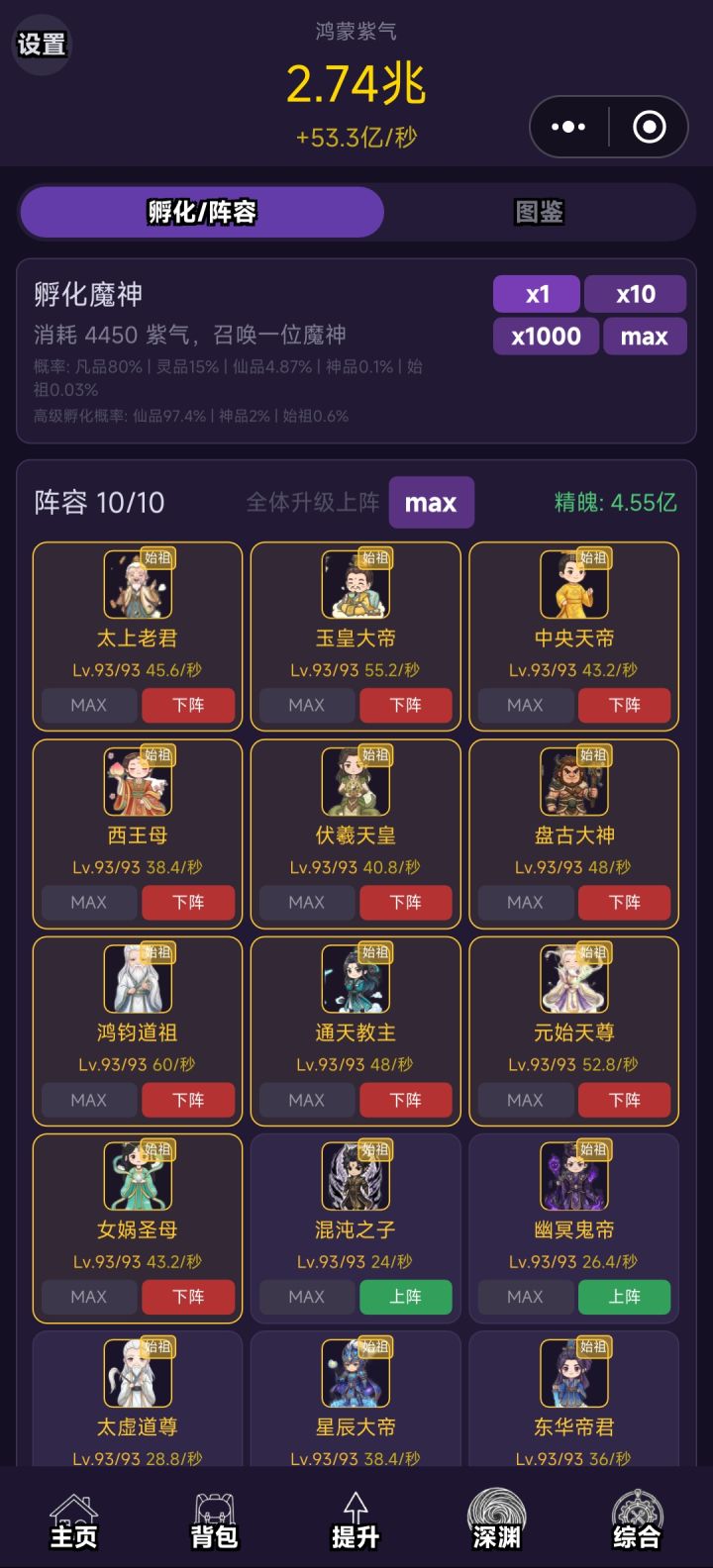Viewport: 713px width, 1568px height.
Task: Click the 盘古大神 character portrait
Action: pos(573,781)
